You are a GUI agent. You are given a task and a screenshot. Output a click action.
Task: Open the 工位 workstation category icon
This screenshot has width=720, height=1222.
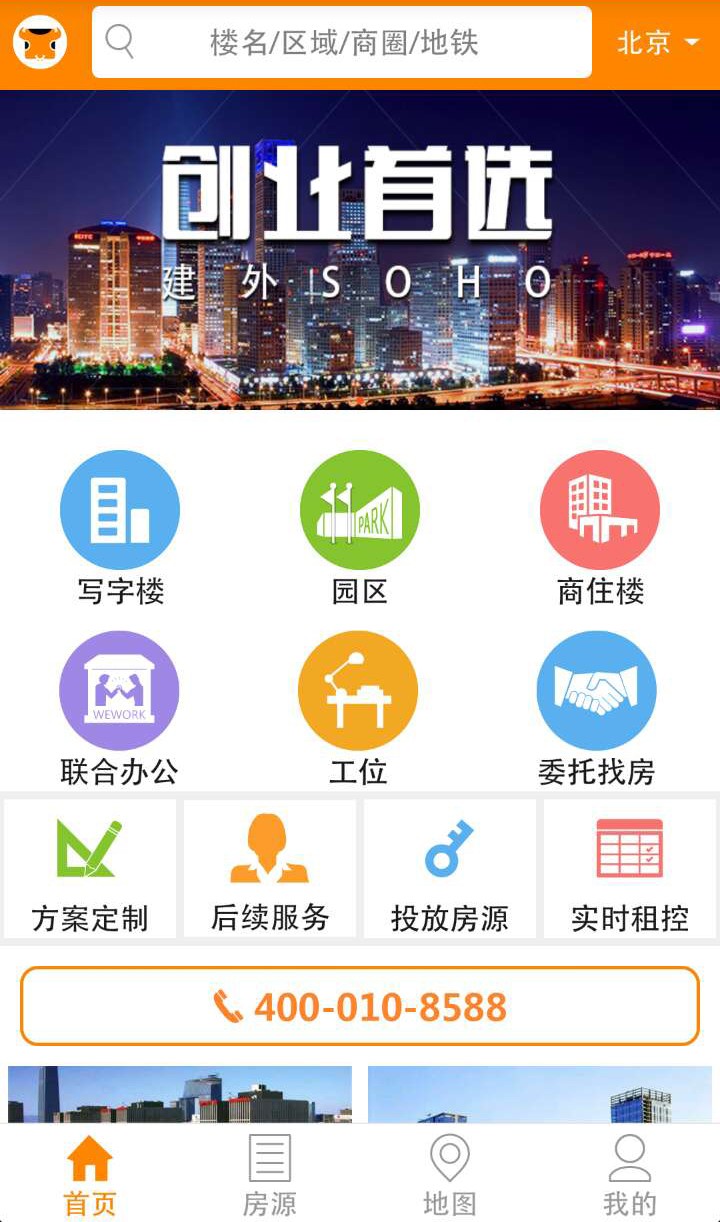pyautogui.click(x=358, y=690)
